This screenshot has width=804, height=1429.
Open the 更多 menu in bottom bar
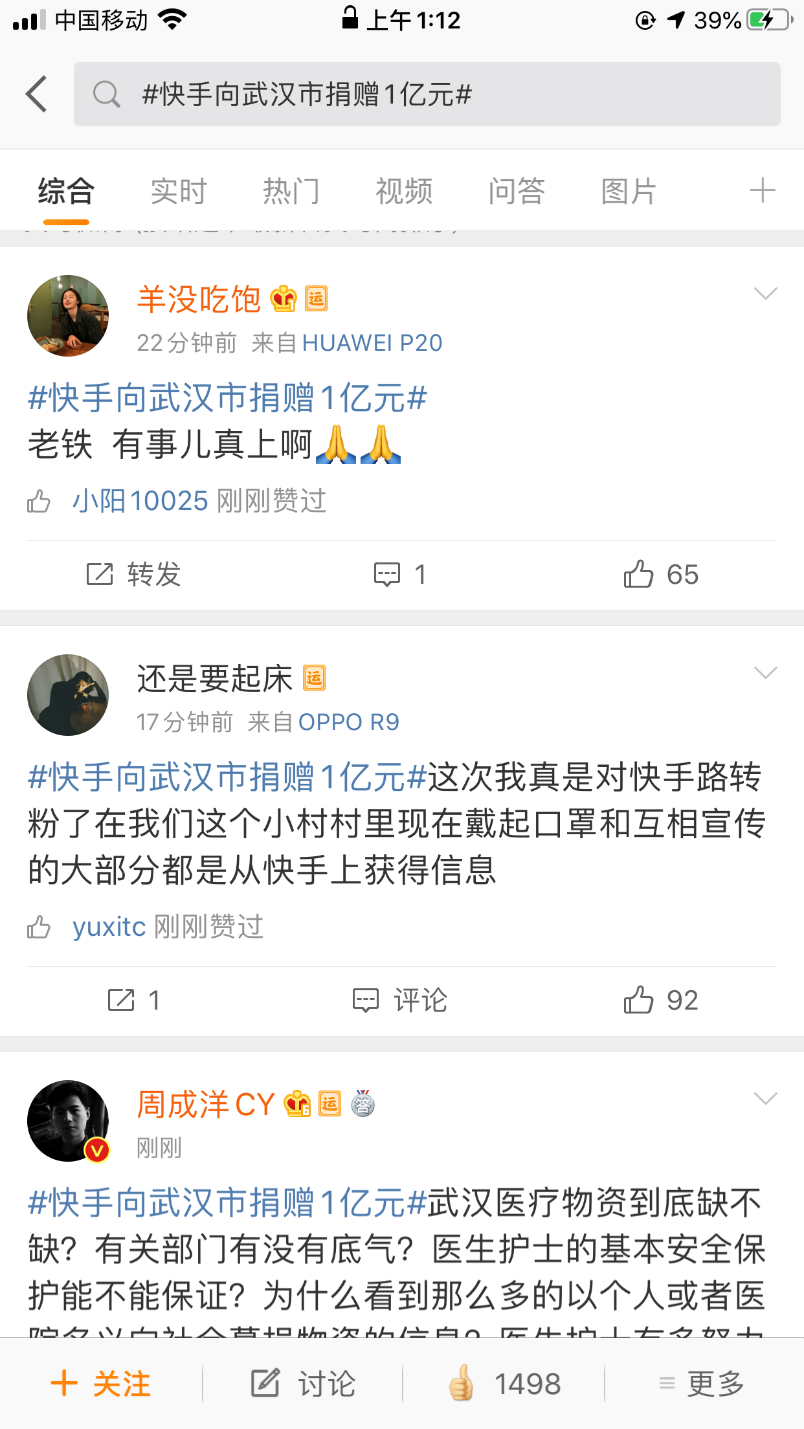click(702, 1384)
